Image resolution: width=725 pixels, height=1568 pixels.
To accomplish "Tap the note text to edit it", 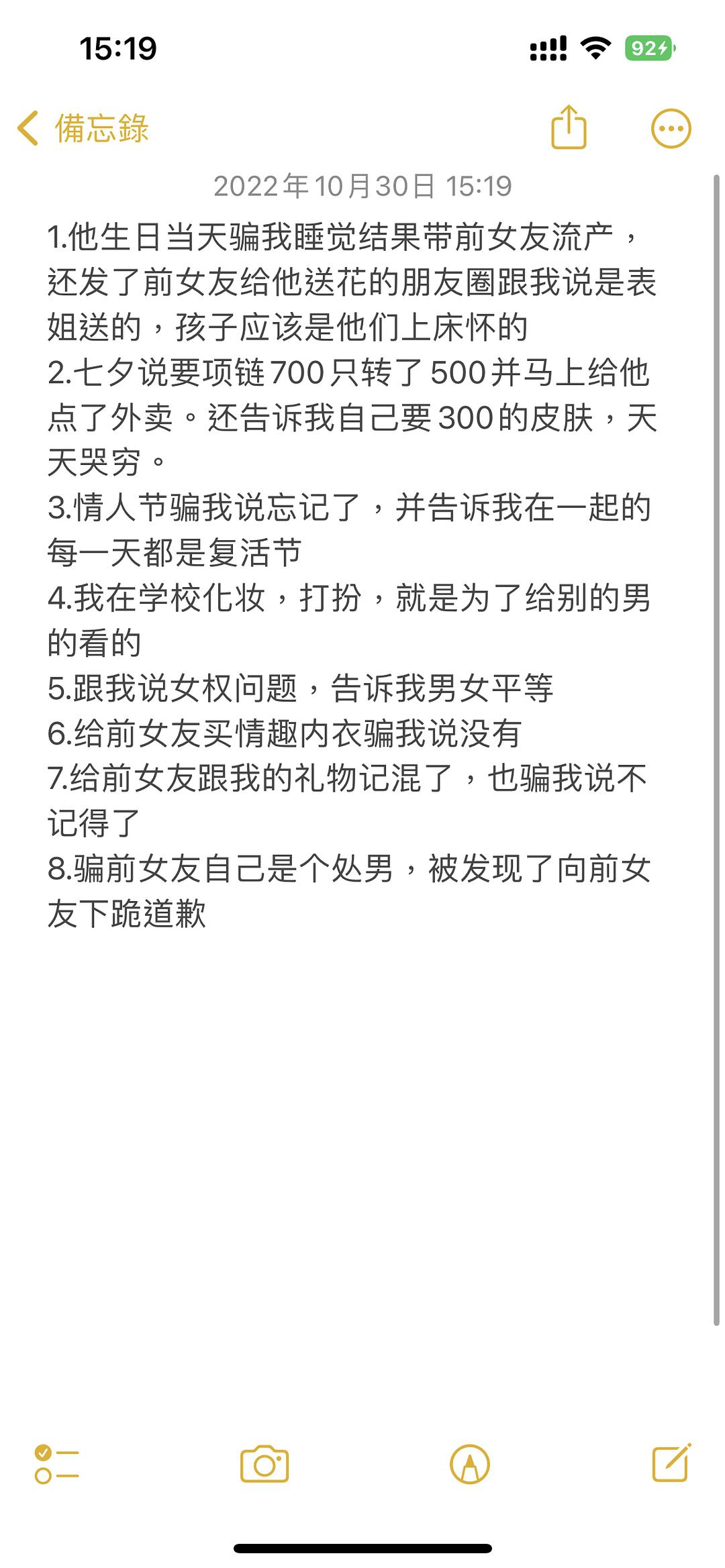I will pyautogui.click(x=351, y=574).
